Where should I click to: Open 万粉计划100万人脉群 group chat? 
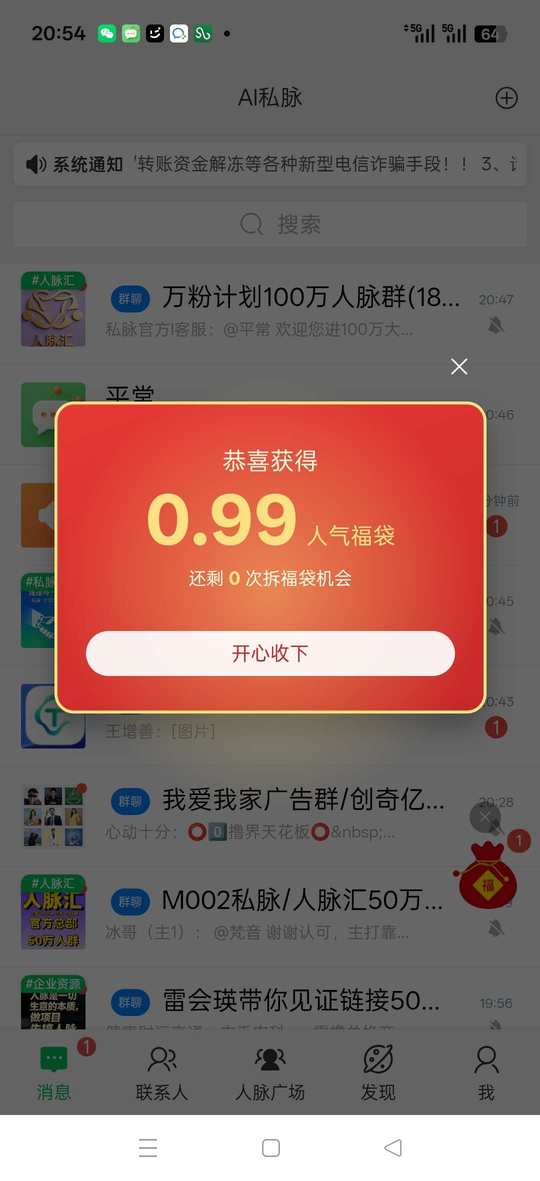coord(270,311)
